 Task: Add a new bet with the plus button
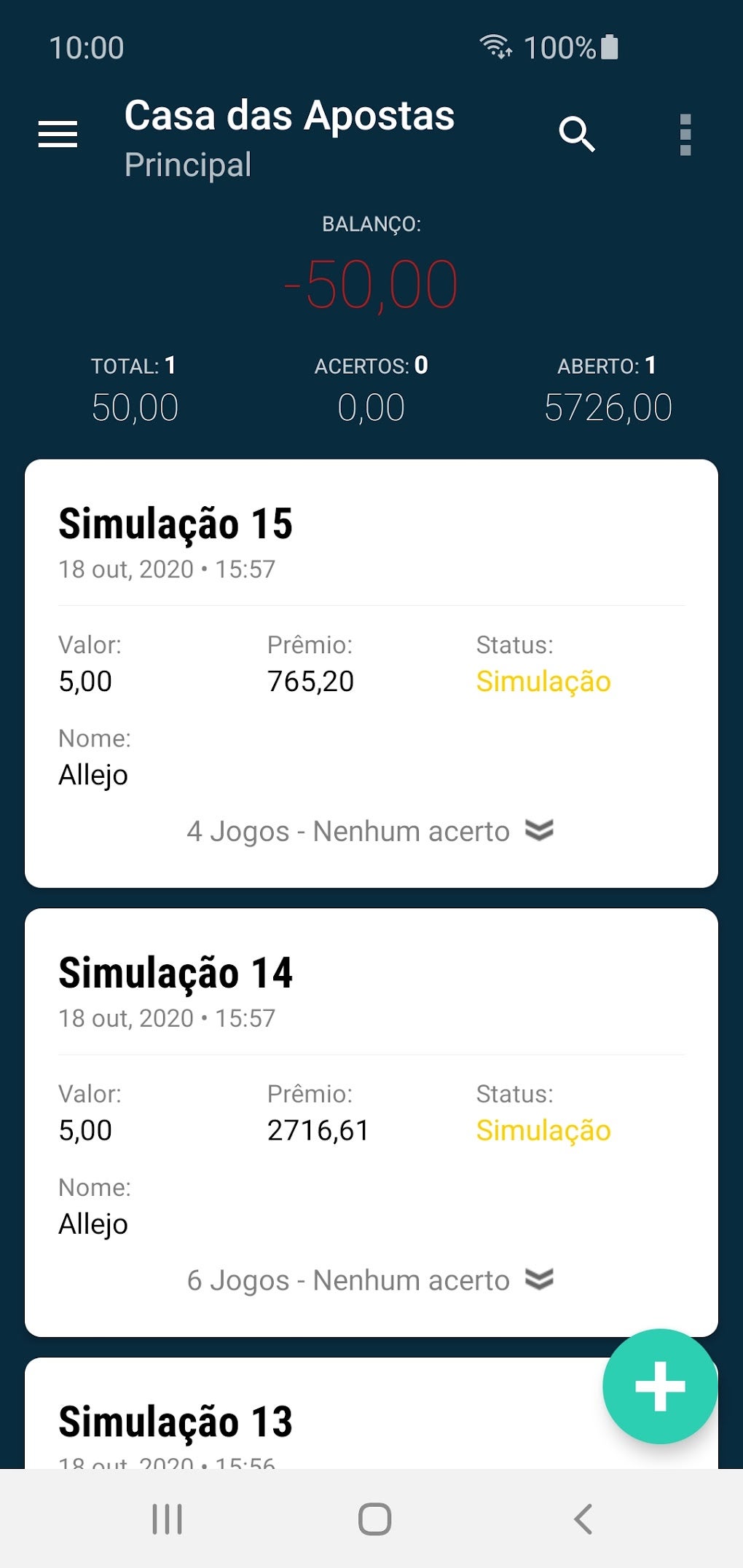tap(660, 1386)
